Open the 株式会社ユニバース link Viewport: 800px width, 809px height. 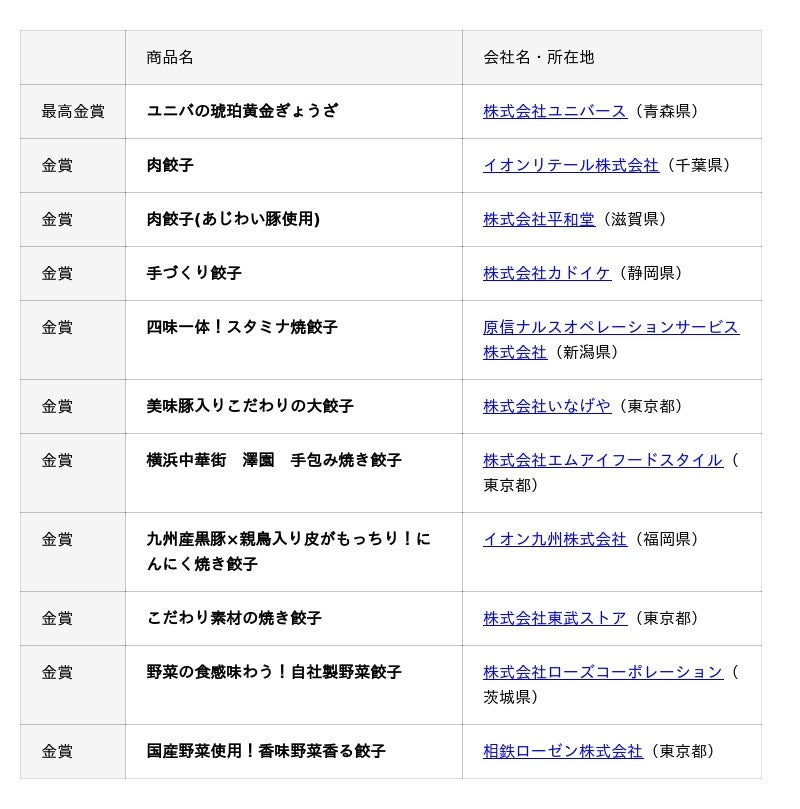click(x=555, y=111)
